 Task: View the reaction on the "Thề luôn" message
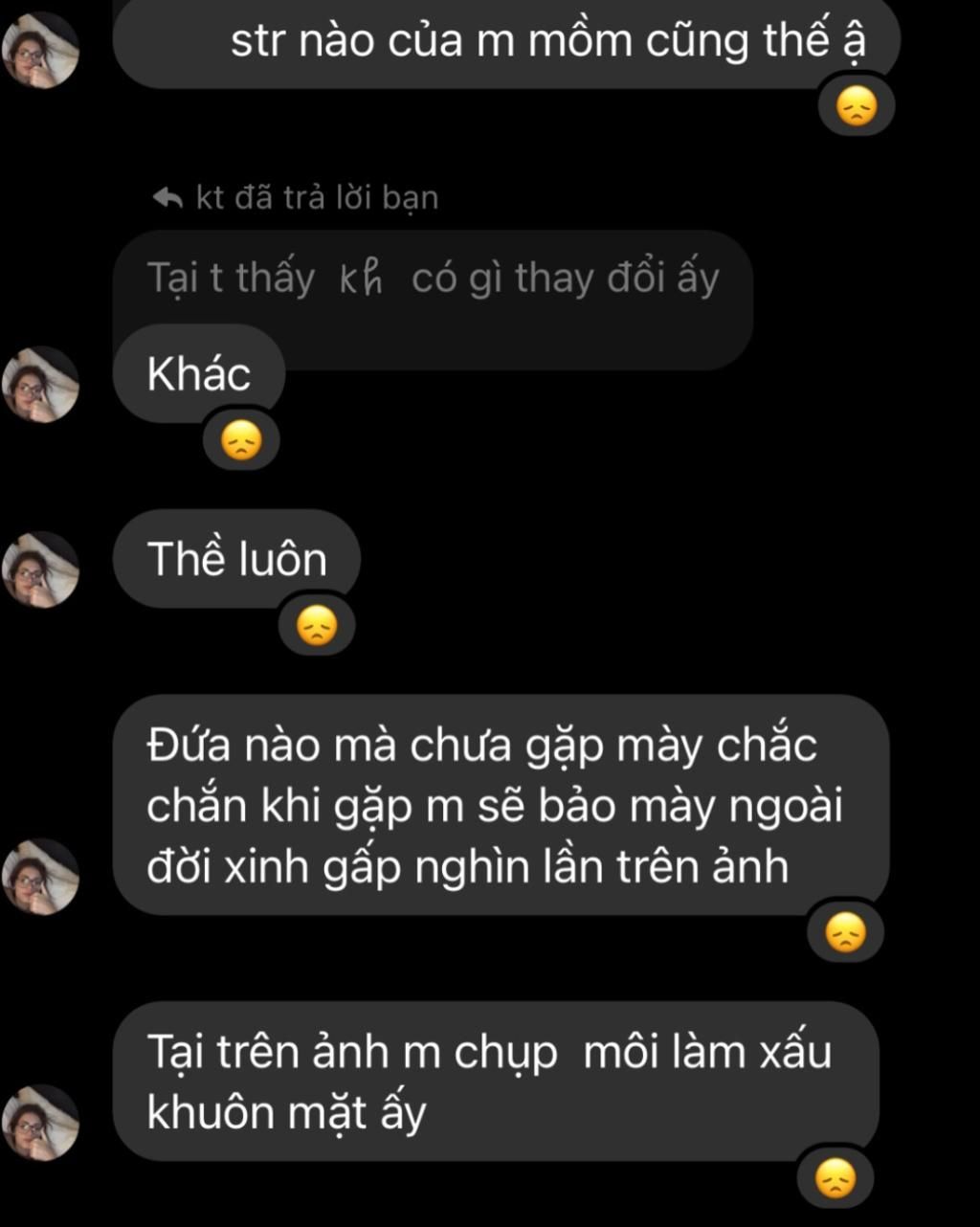(317, 627)
